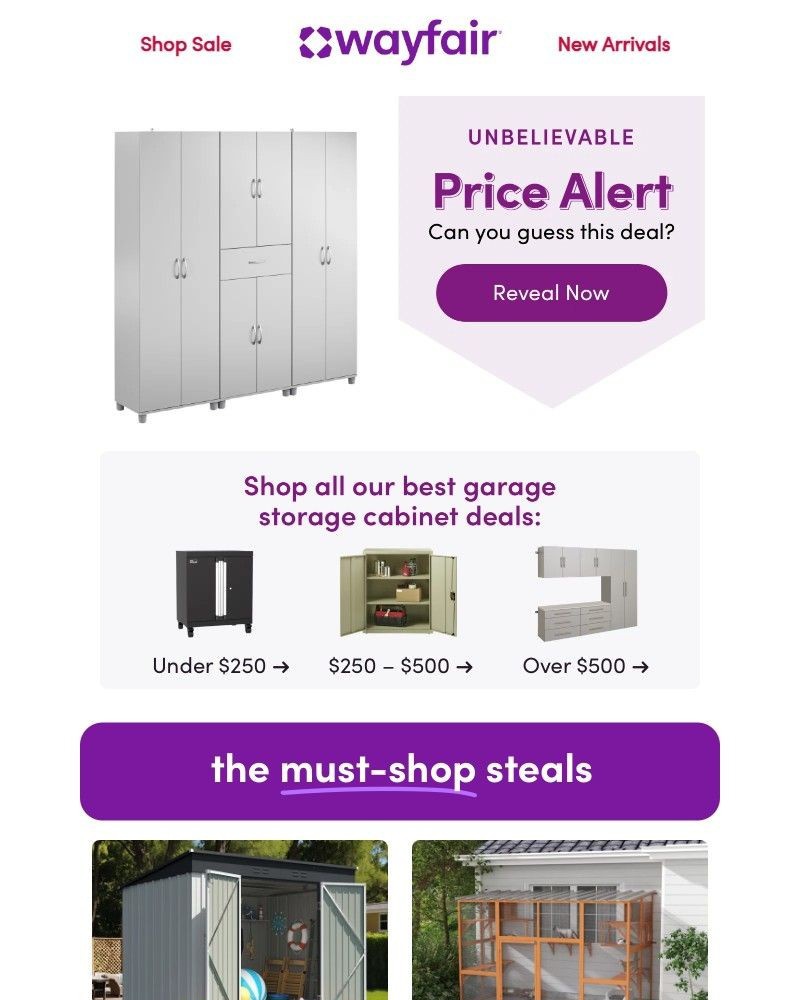800x1000 pixels.
Task: Browse New Arrivals
Action: tap(613, 44)
